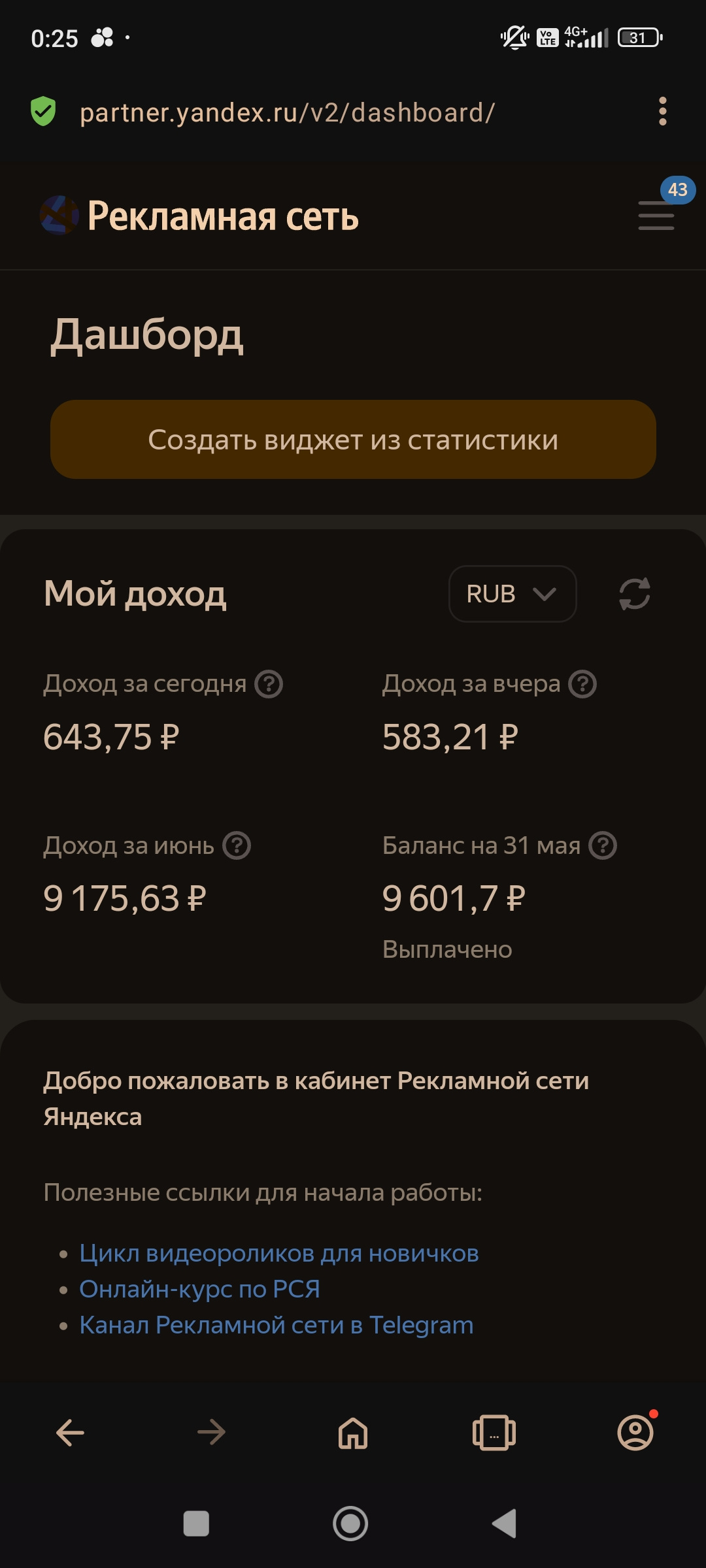Show help for Баланс на 31 мая
The image size is (706, 1568).
tap(603, 845)
